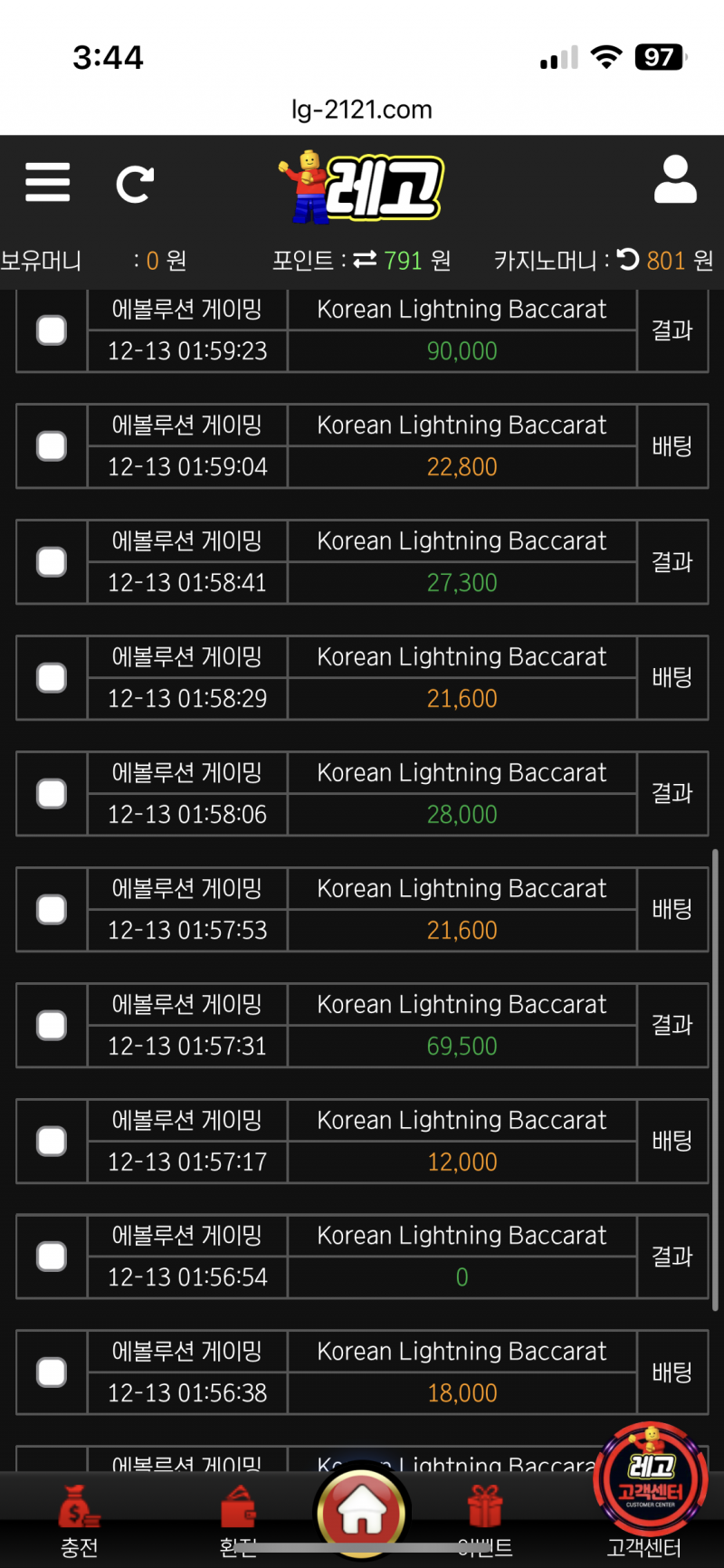The width and height of the screenshot is (724, 1568).
Task: Contact 고객센터 customer center
Action: (649, 1494)
